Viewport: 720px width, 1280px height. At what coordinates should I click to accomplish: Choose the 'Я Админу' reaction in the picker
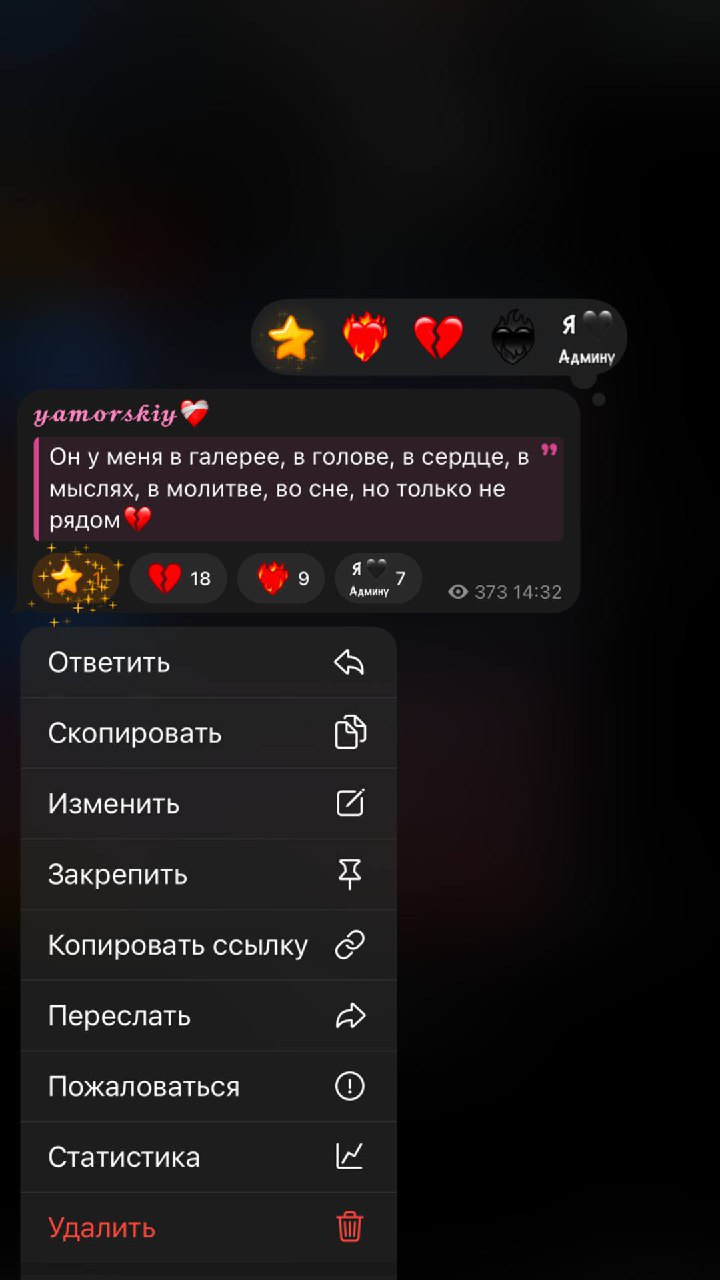tap(586, 338)
